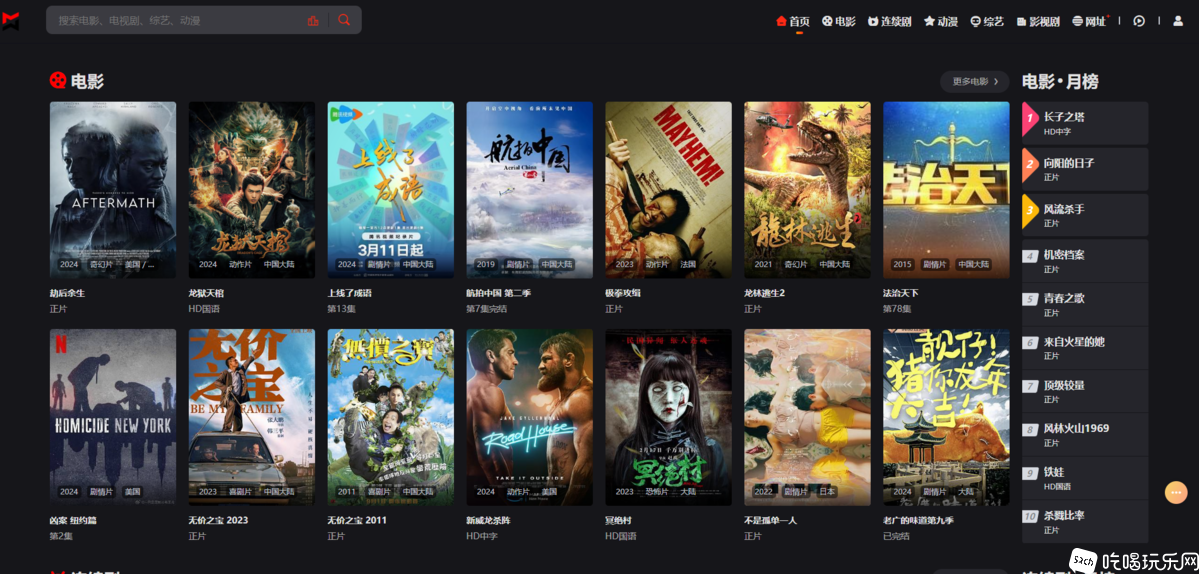This screenshot has height=574, width=1199.
Task: Switch to the 连续剧 navigation tab
Action: [889, 21]
